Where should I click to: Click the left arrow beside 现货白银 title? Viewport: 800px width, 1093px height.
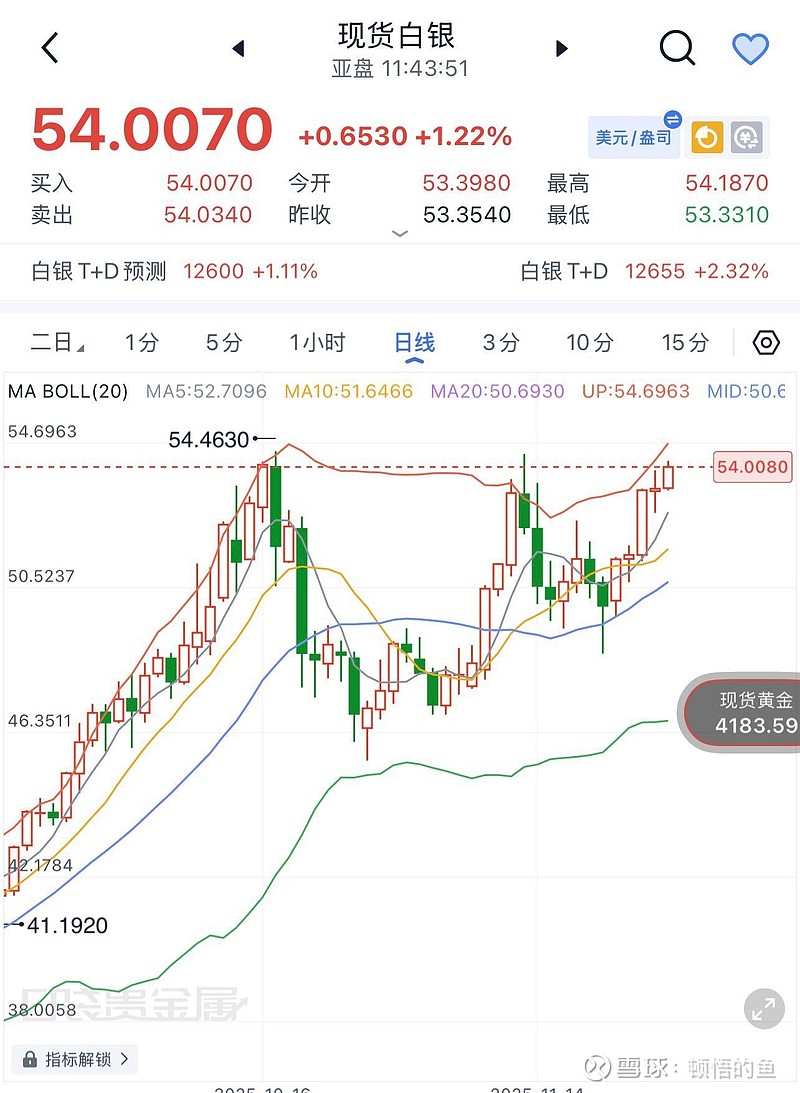point(238,48)
